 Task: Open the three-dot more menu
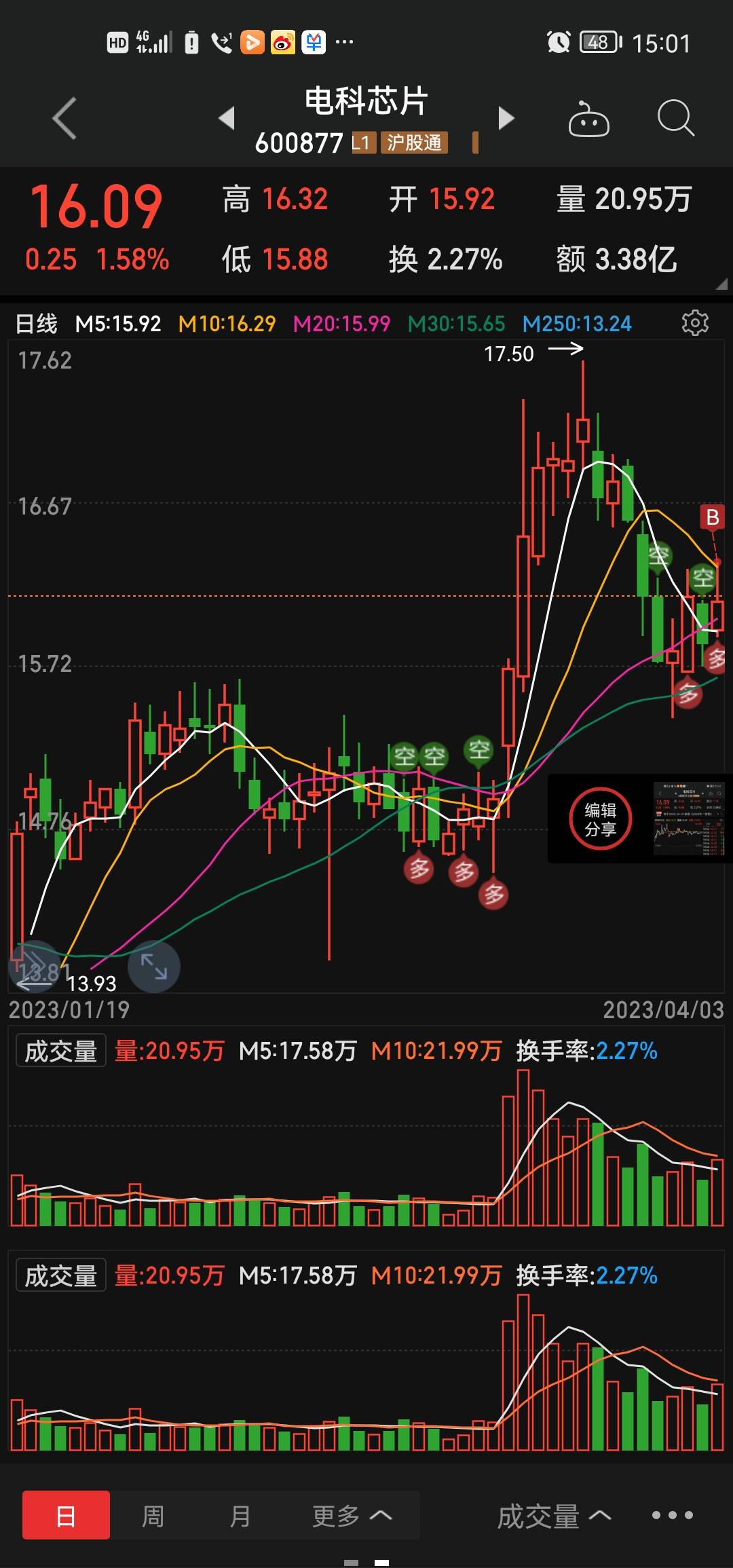[672, 1515]
